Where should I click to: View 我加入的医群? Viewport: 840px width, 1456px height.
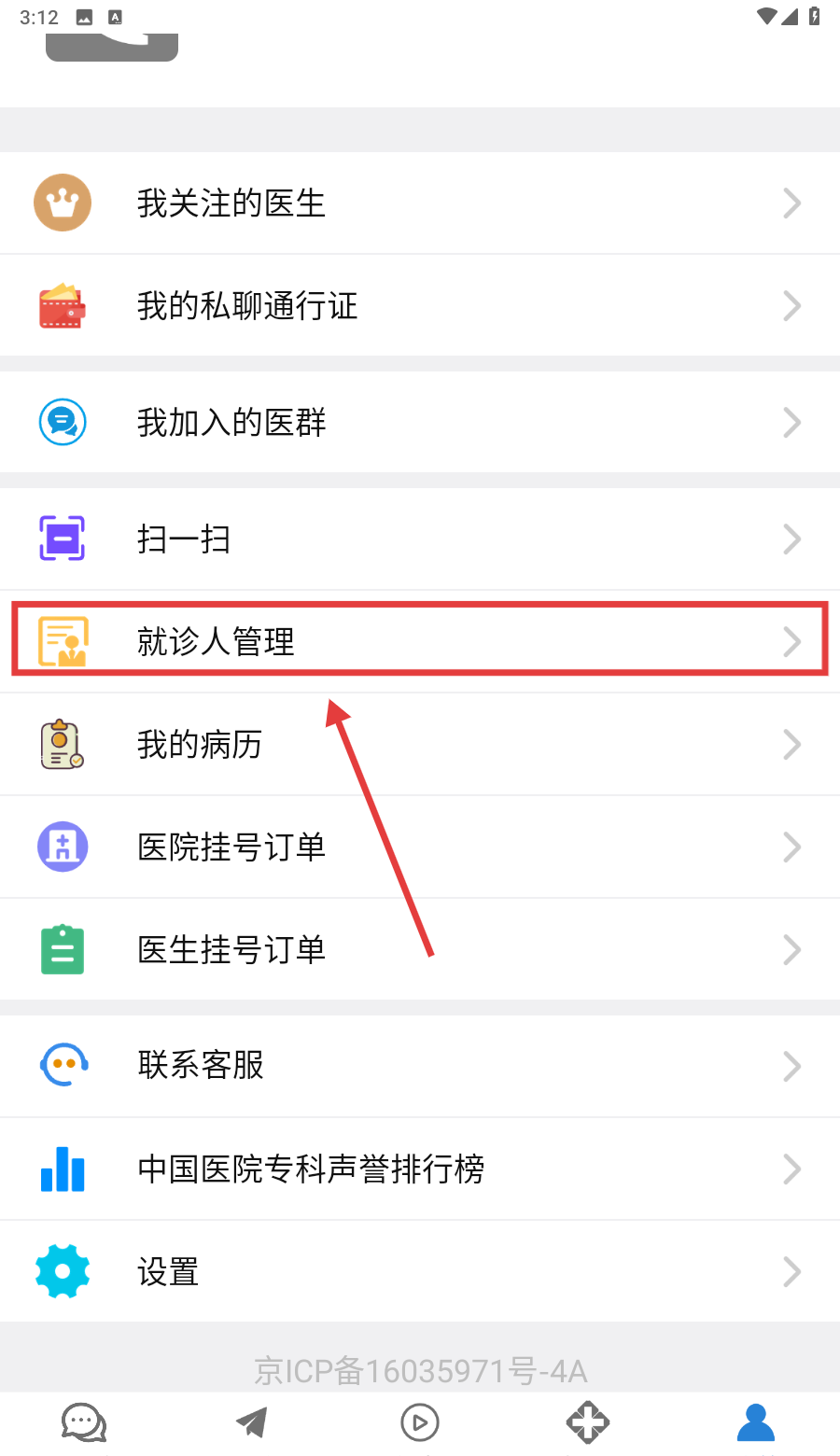tap(420, 422)
